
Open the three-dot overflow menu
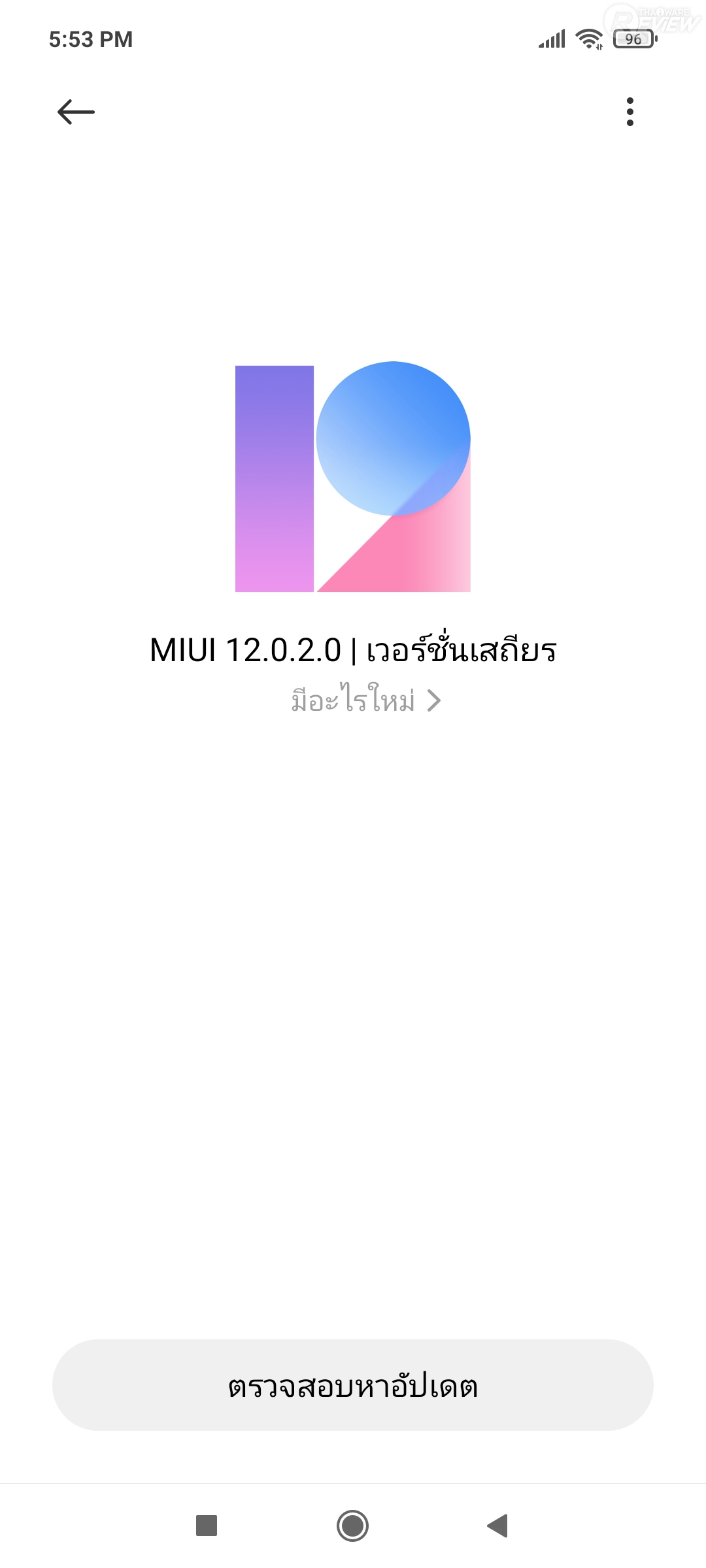630,112
